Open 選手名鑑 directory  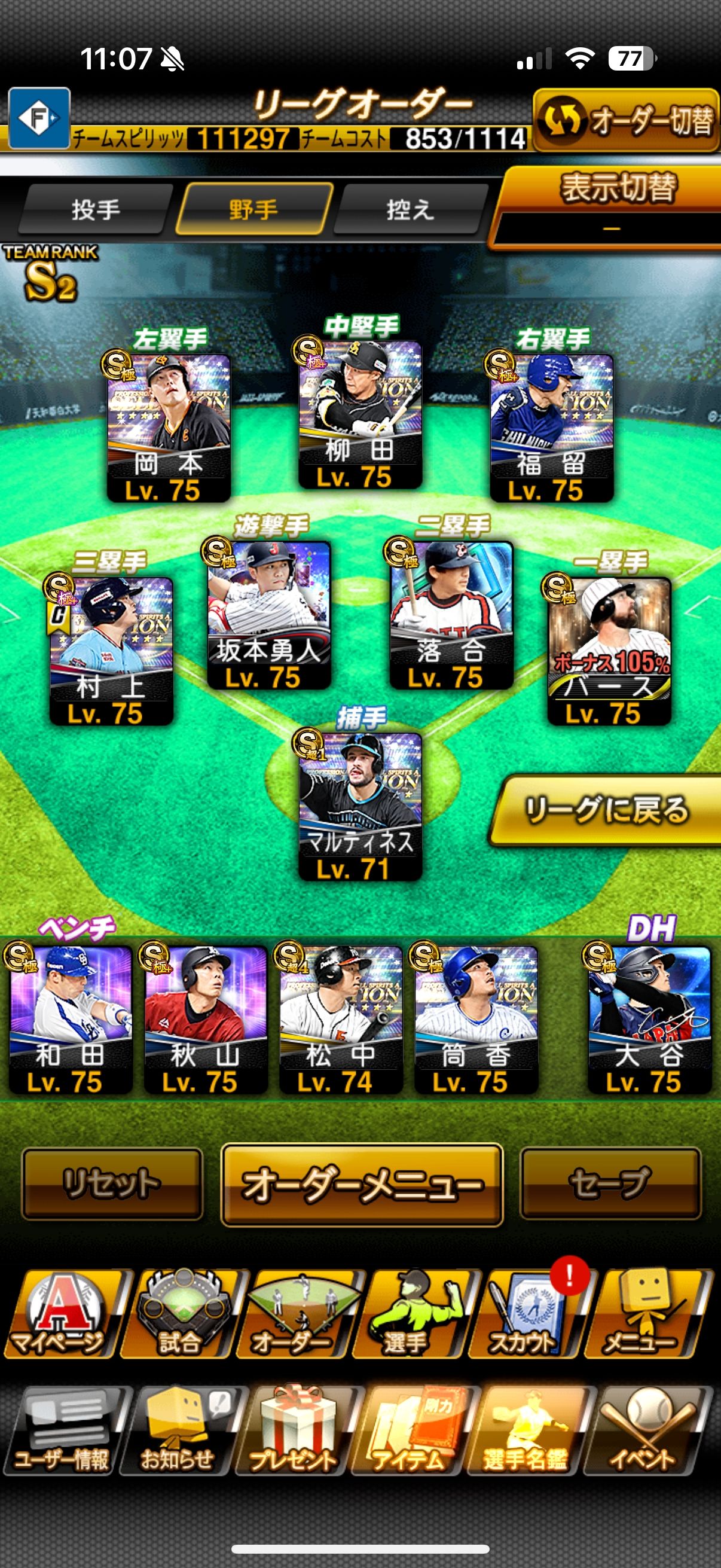(525, 1430)
